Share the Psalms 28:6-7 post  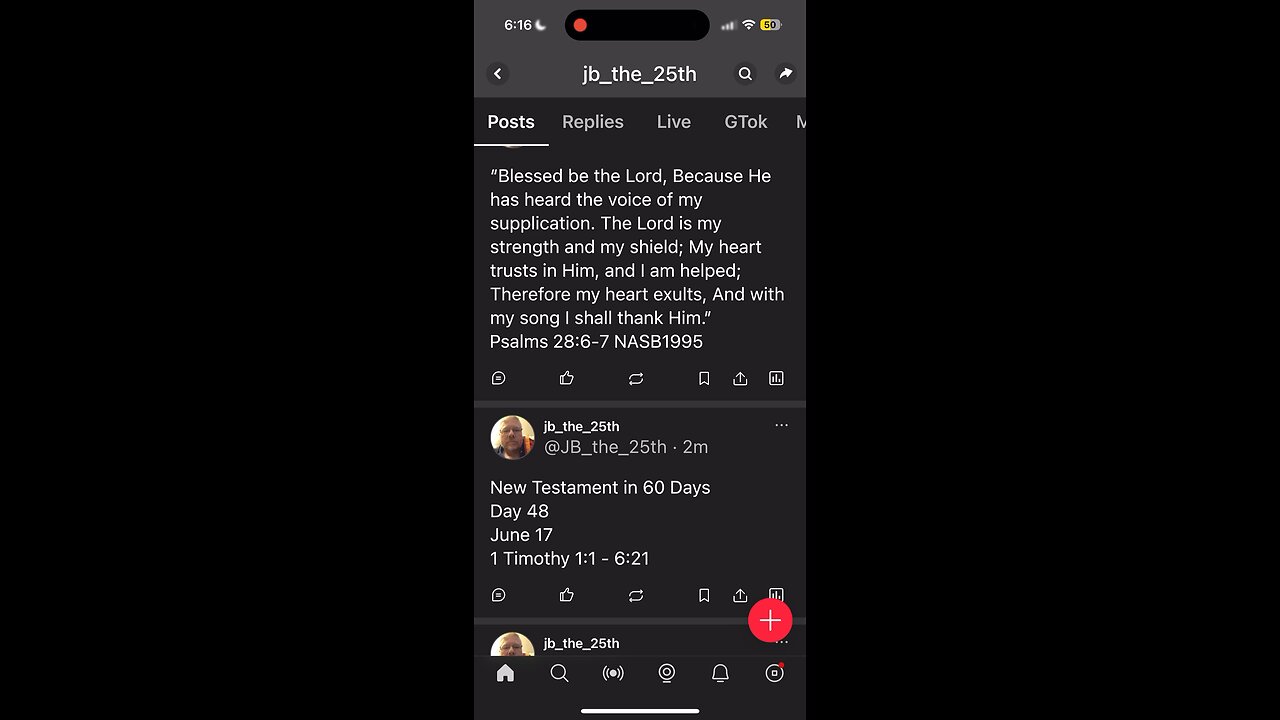point(740,378)
